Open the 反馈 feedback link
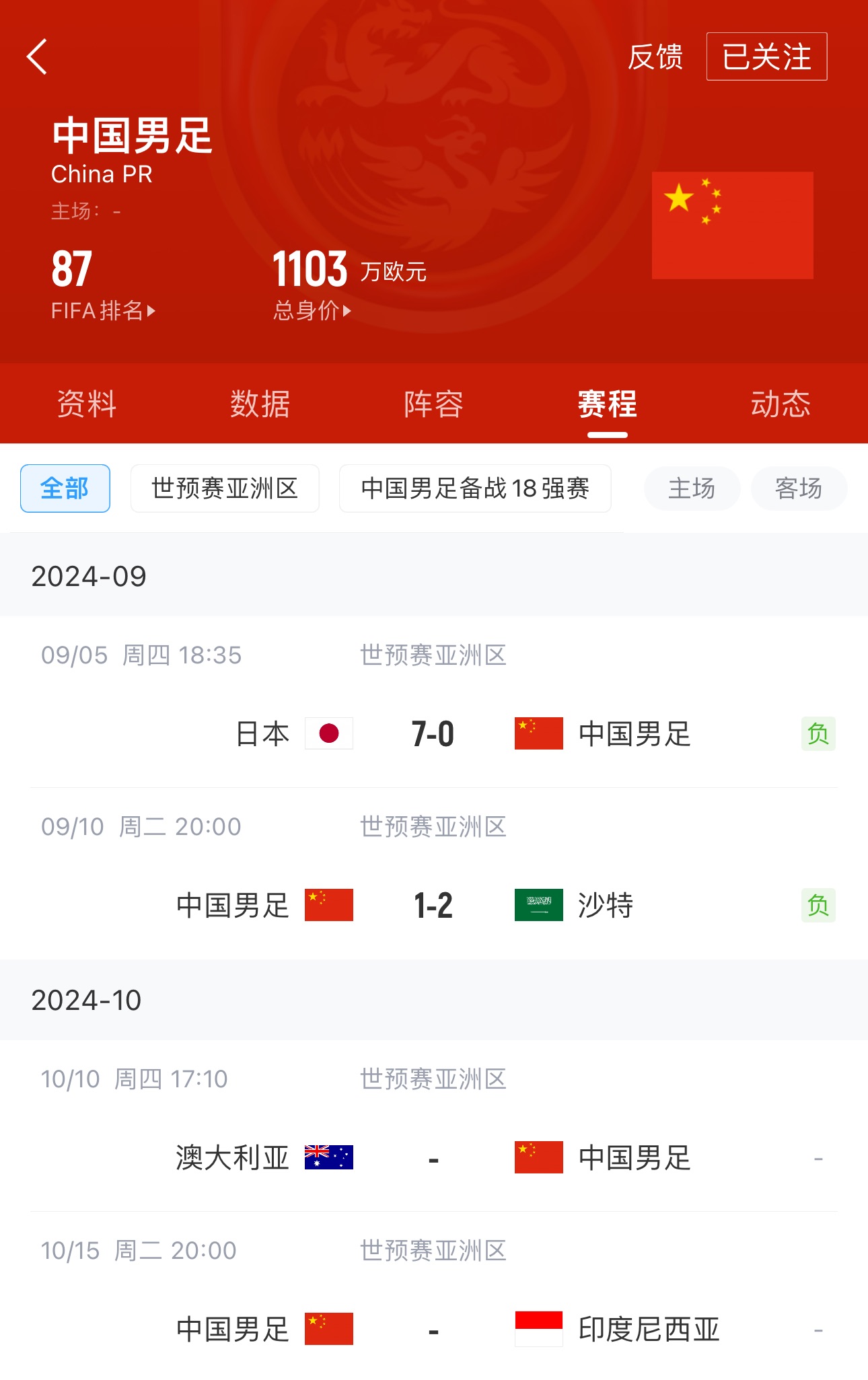 [x=655, y=57]
